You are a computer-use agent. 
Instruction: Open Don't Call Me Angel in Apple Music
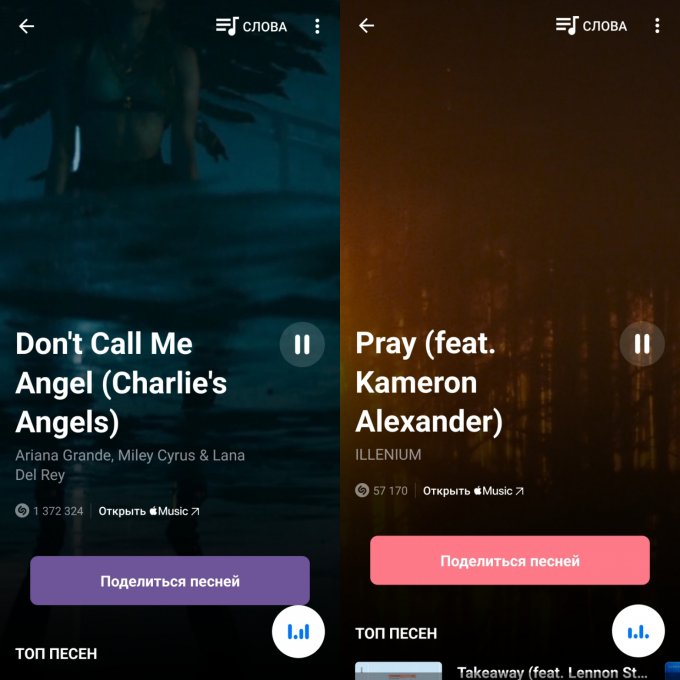pos(149,511)
